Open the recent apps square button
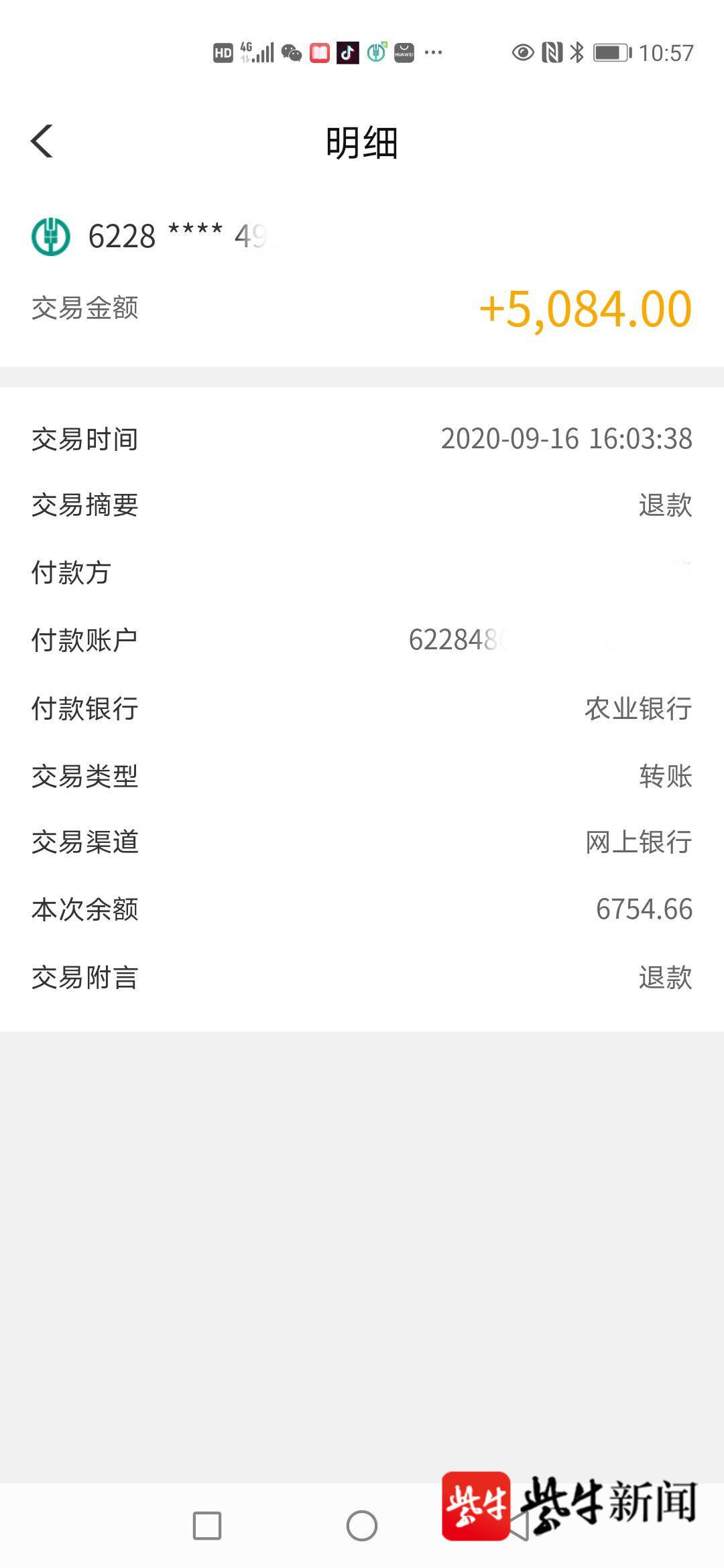This screenshot has width=724, height=1568. (207, 1526)
